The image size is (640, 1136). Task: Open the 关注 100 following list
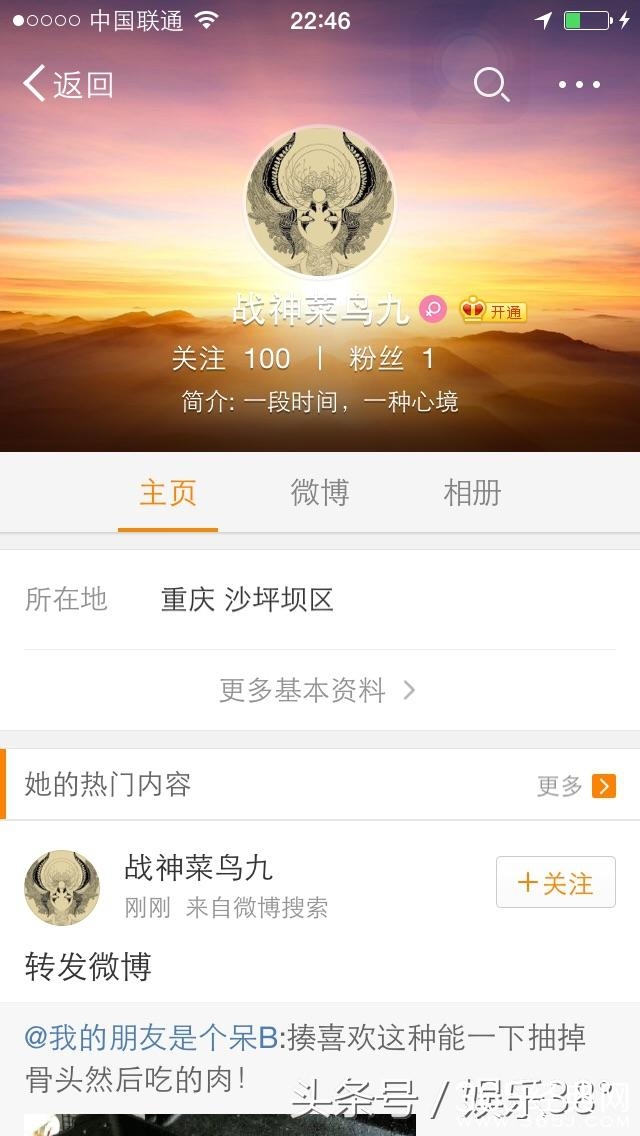[231, 359]
